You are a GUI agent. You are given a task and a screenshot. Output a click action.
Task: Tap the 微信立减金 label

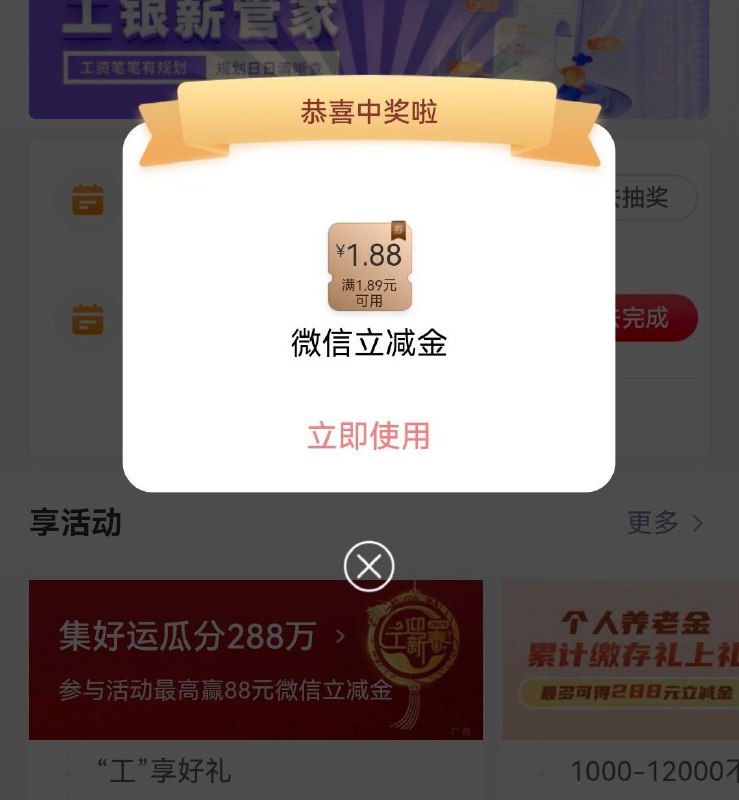pos(370,344)
